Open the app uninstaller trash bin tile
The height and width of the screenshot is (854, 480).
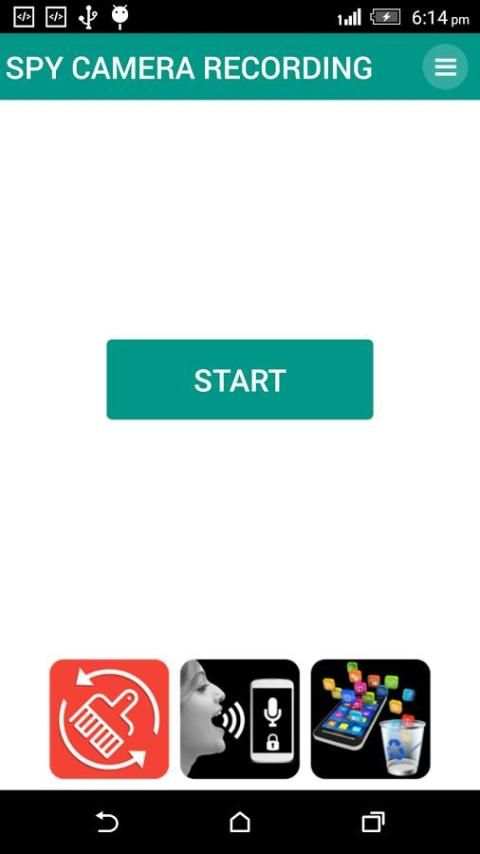pyautogui.click(x=370, y=719)
